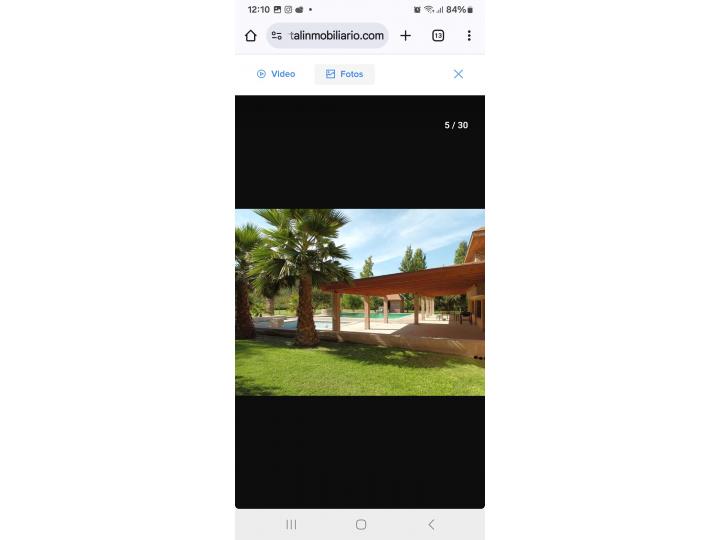Open recent apps from navigation bar
Viewport: 720px width, 540px height.
(291, 524)
